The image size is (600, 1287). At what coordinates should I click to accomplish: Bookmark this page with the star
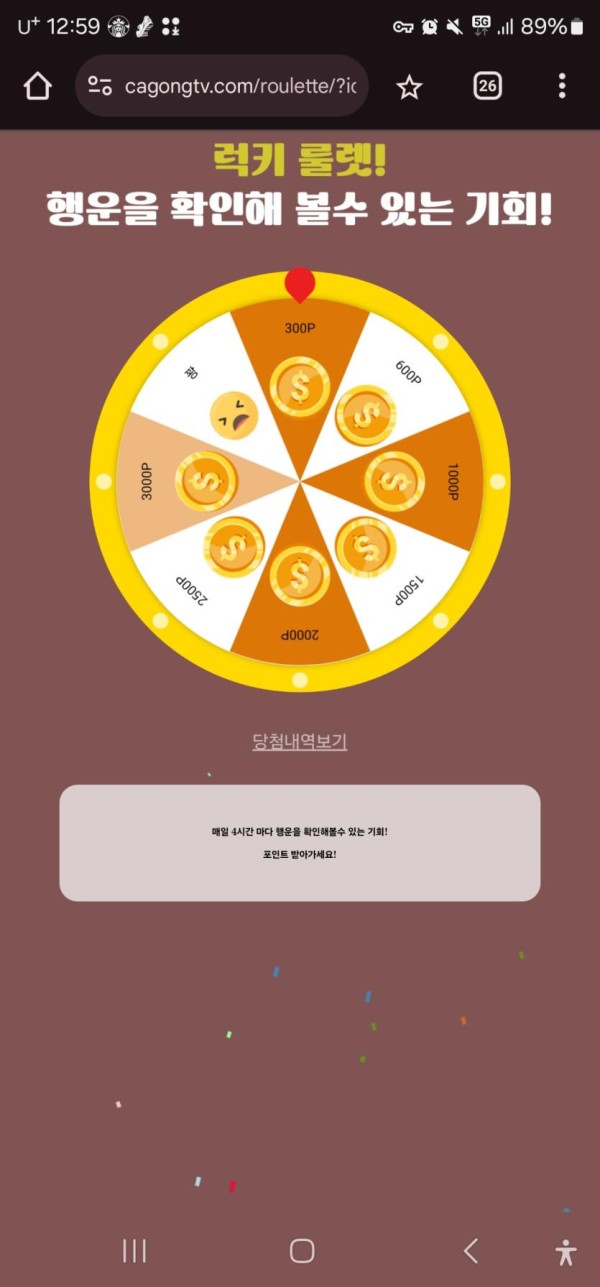408,87
